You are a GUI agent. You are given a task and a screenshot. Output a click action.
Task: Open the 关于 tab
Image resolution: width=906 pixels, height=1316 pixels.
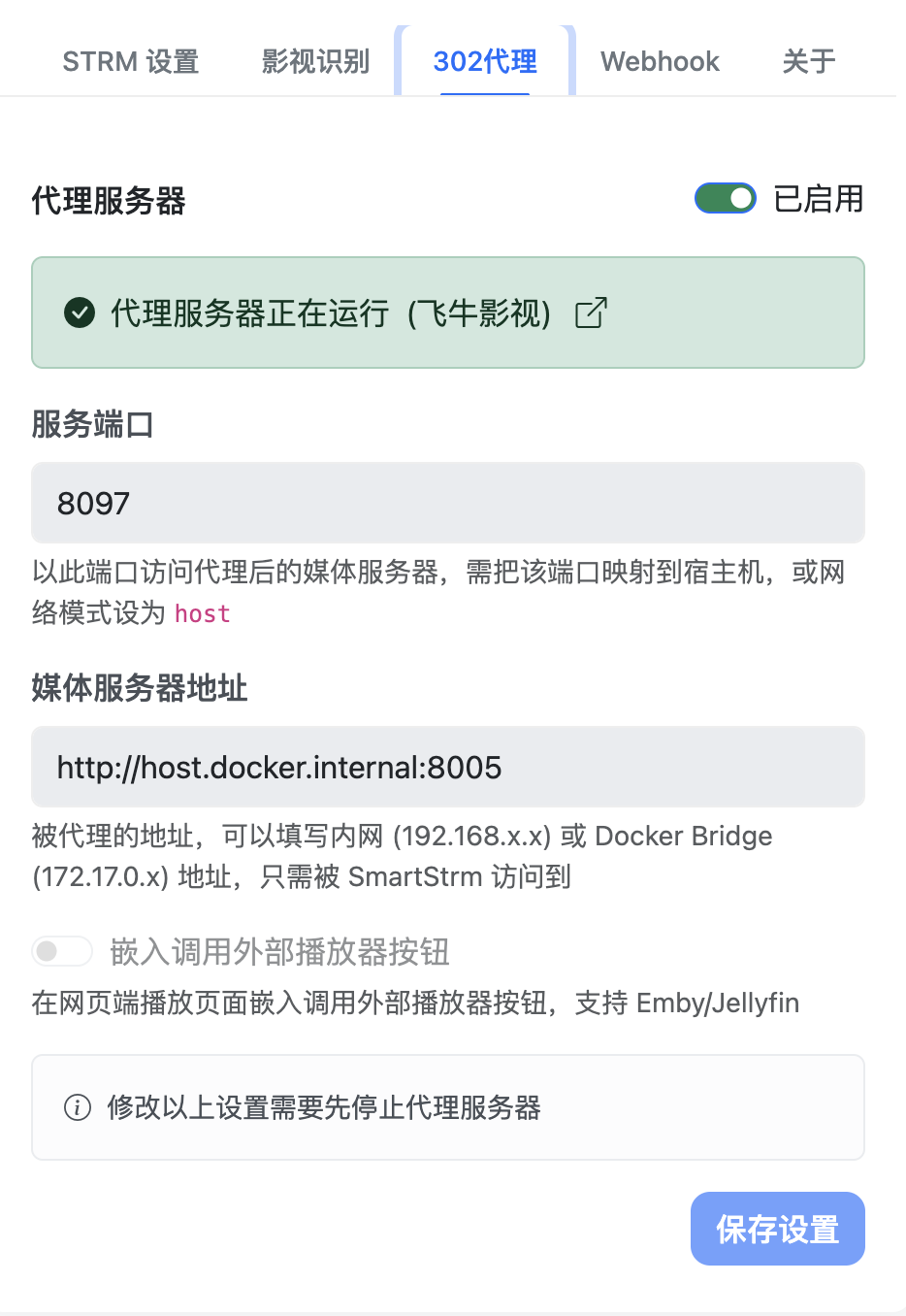[808, 62]
